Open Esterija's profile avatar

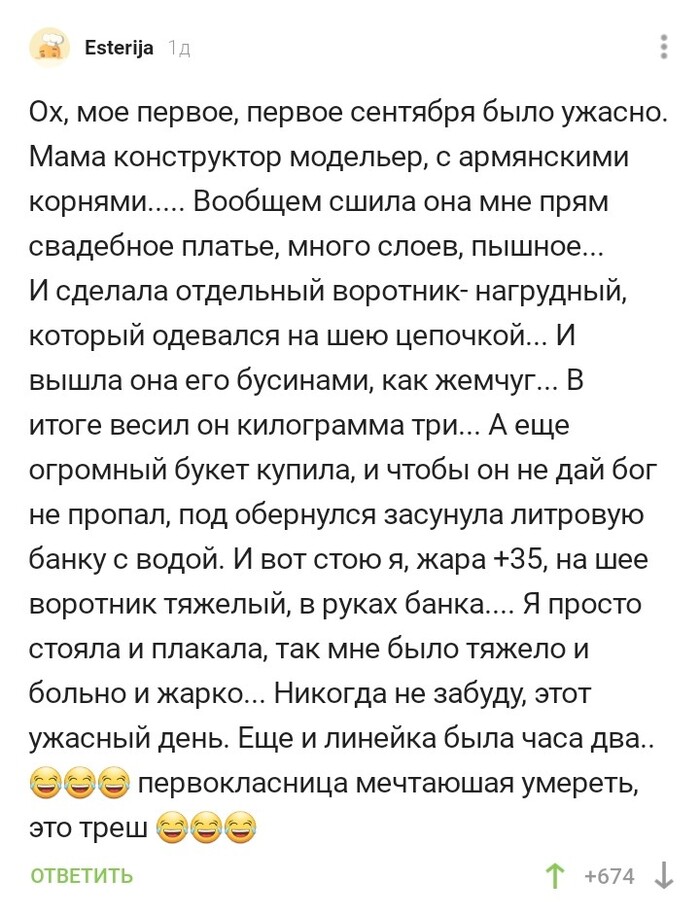pos(49,48)
